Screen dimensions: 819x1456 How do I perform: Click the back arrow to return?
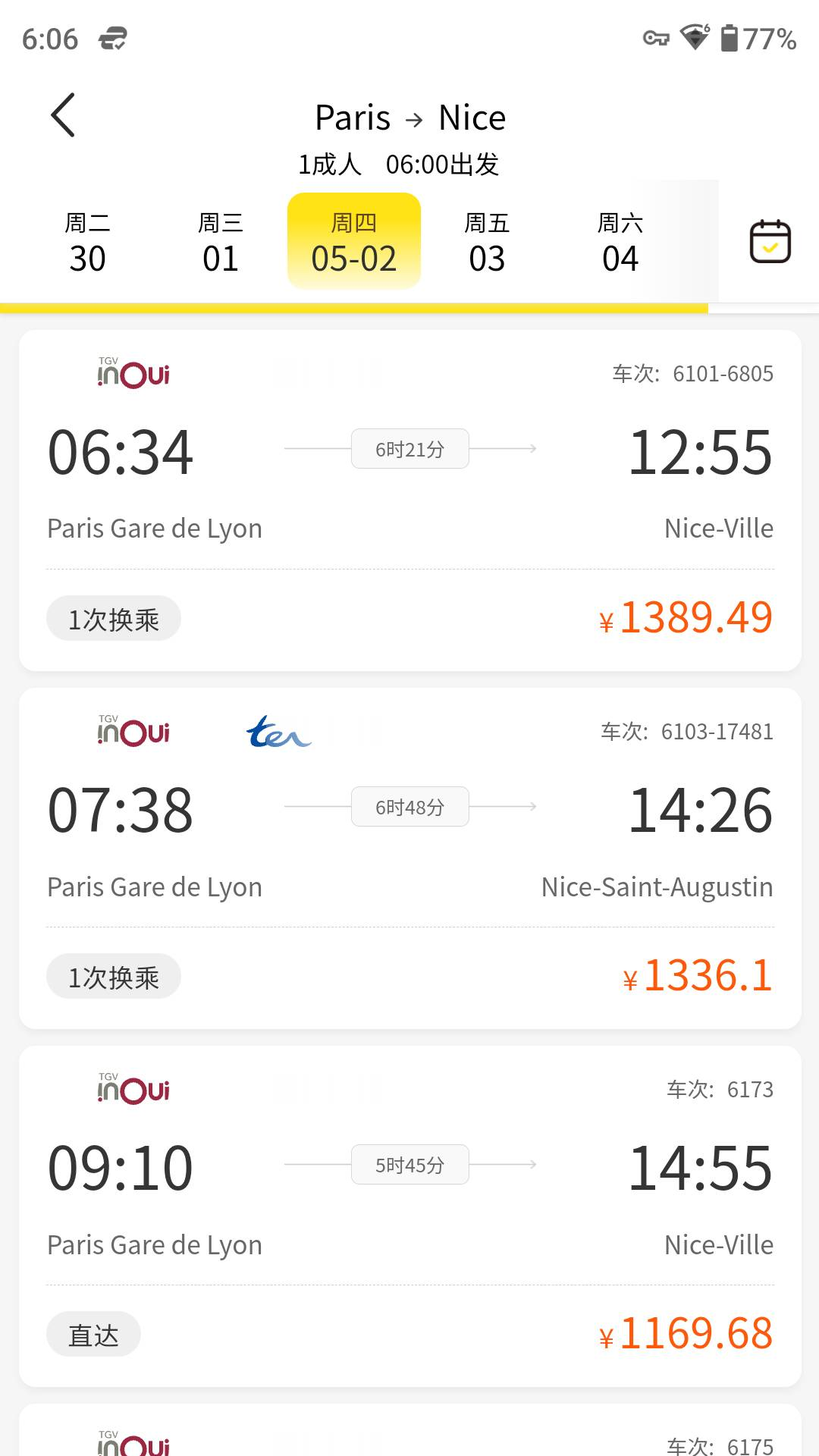click(x=63, y=115)
